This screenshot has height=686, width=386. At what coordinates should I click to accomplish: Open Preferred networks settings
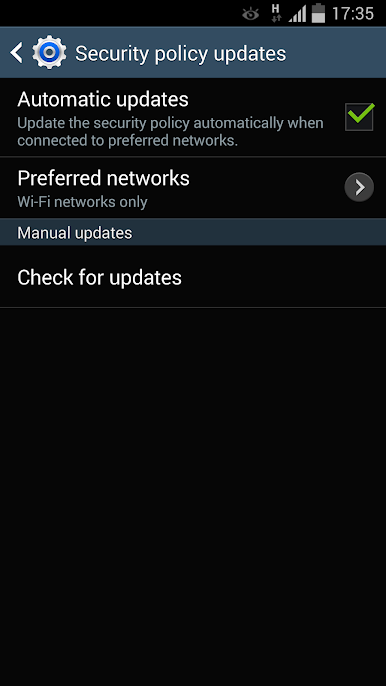[x=193, y=188]
